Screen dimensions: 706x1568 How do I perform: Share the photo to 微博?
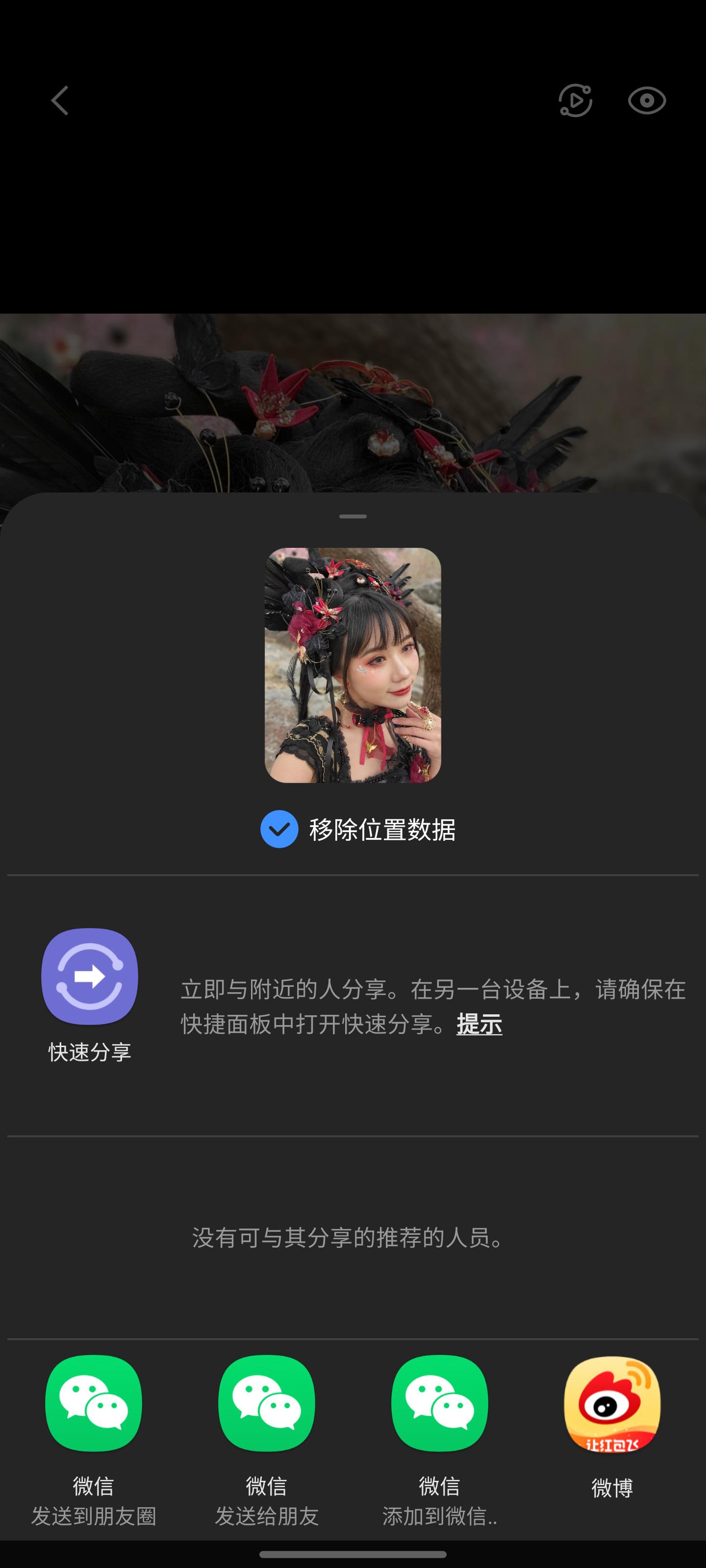[x=611, y=1404]
